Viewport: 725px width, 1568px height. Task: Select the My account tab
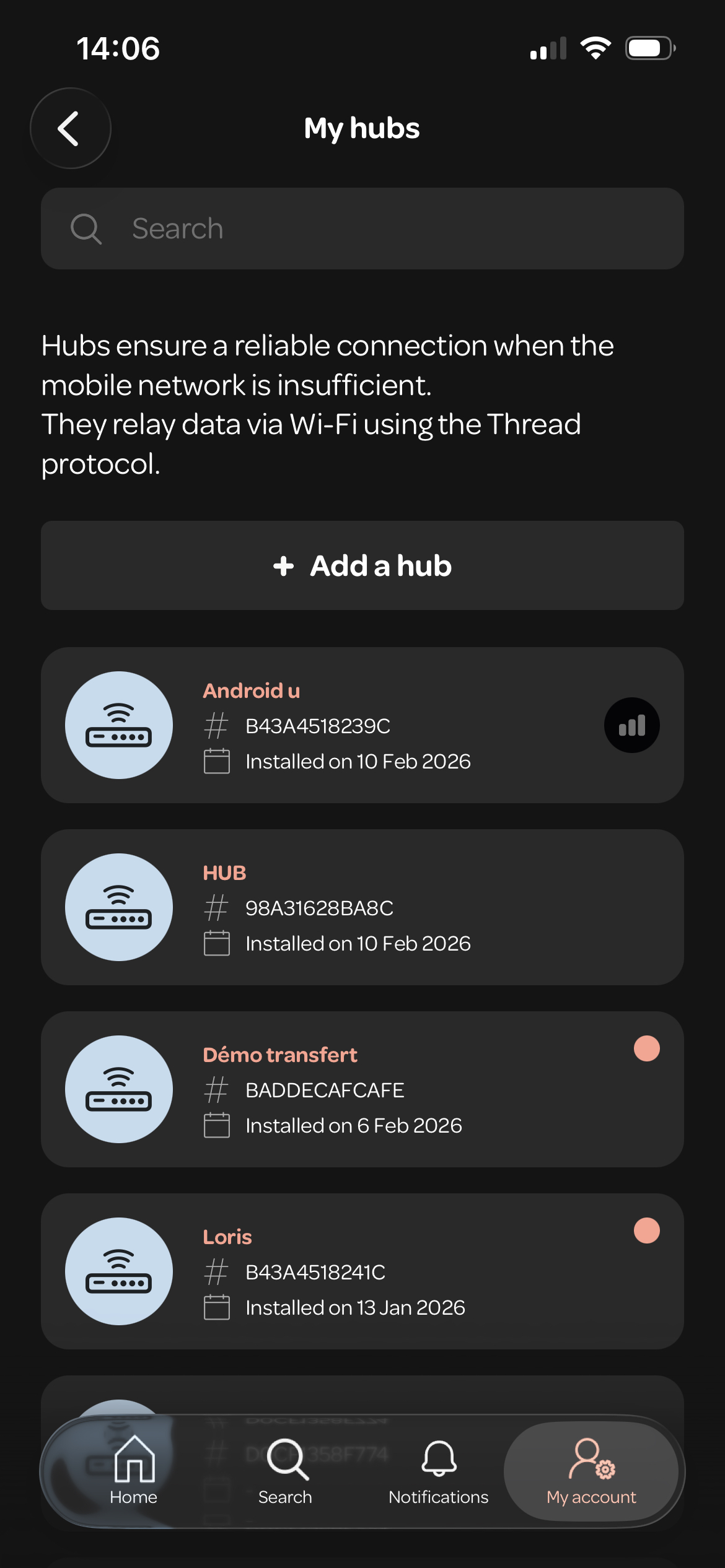pos(591,1471)
